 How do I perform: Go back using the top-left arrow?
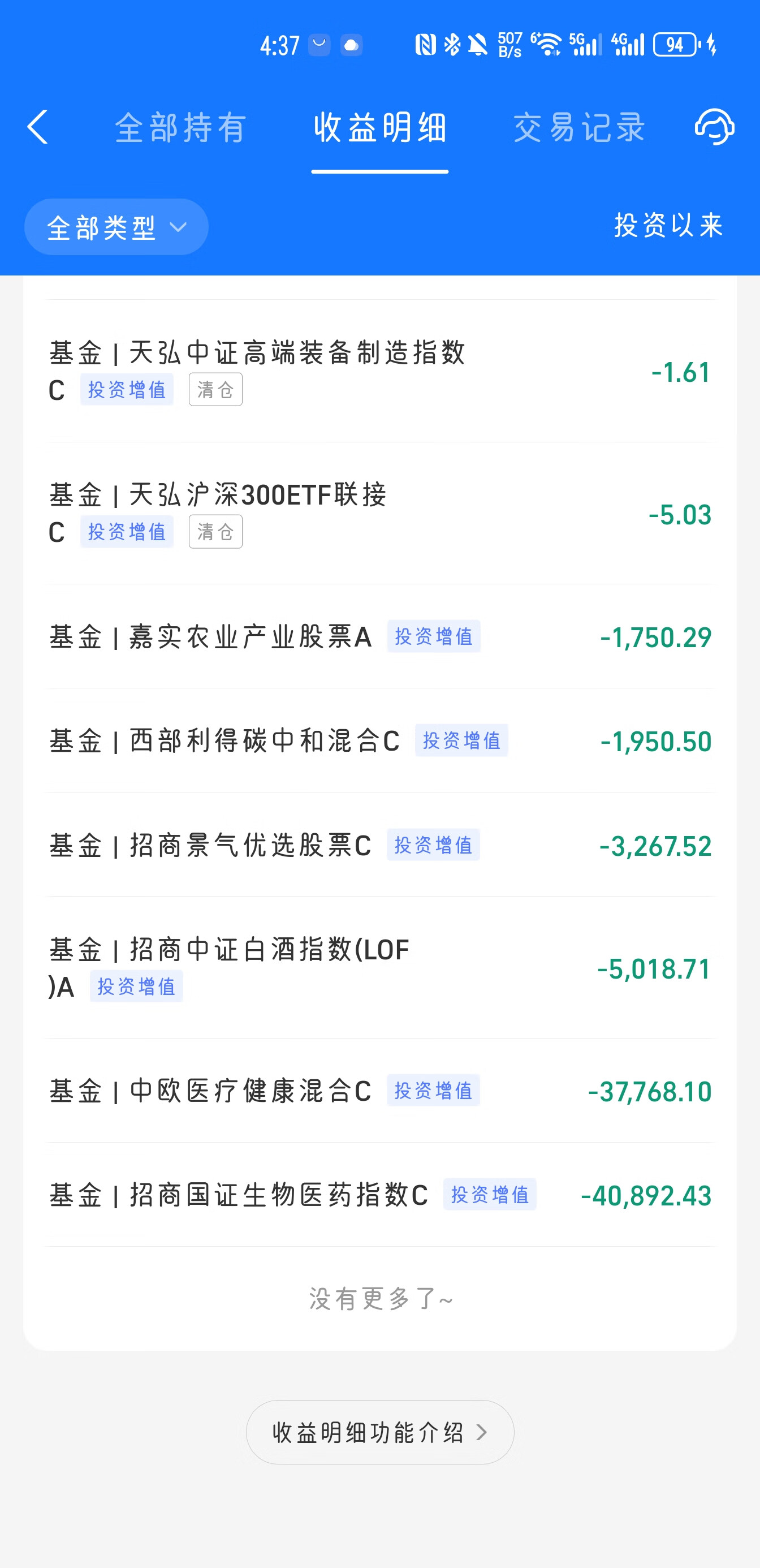click(x=38, y=127)
